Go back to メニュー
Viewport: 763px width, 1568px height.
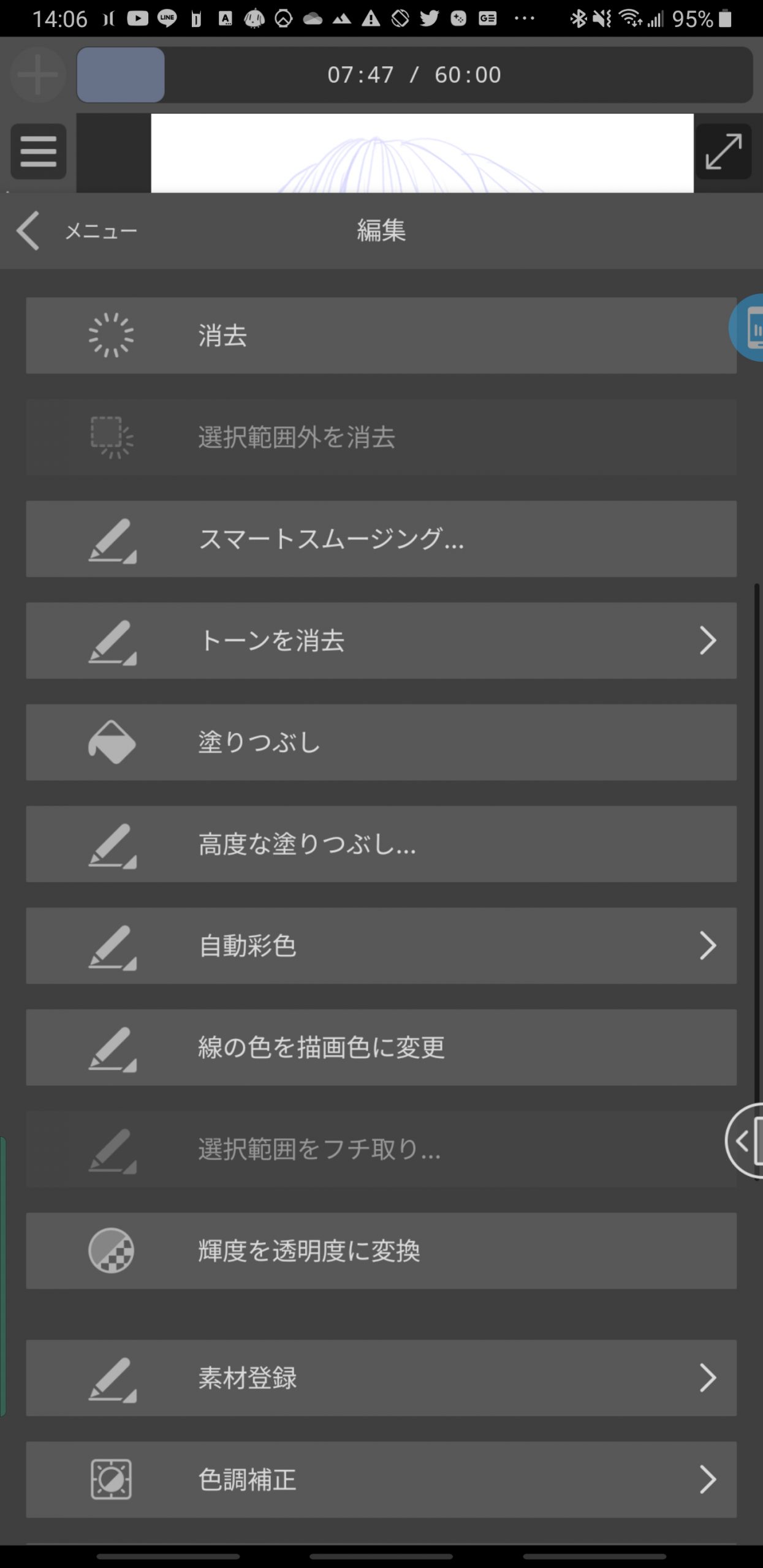click(77, 231)
